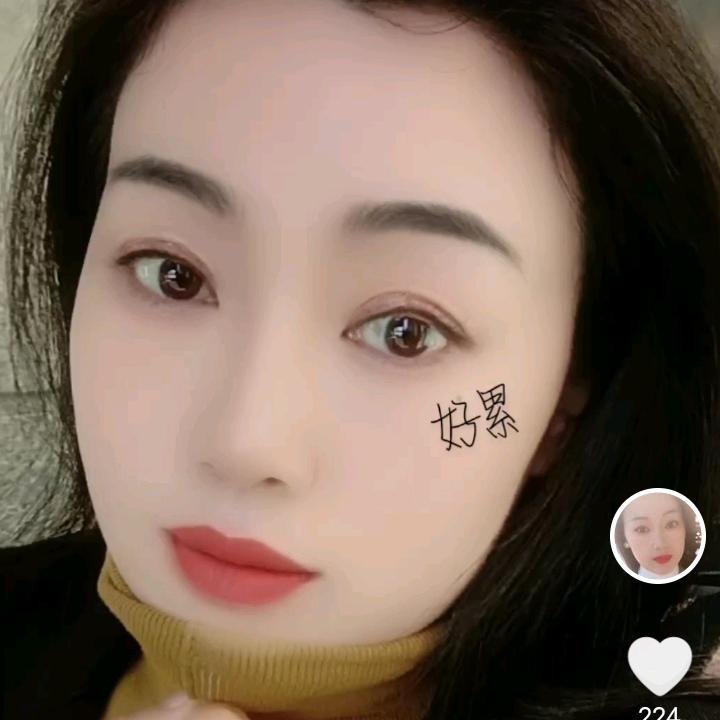Like this video with the heart
The width and height of the screenshot is (720, 720).
[660, 665]
